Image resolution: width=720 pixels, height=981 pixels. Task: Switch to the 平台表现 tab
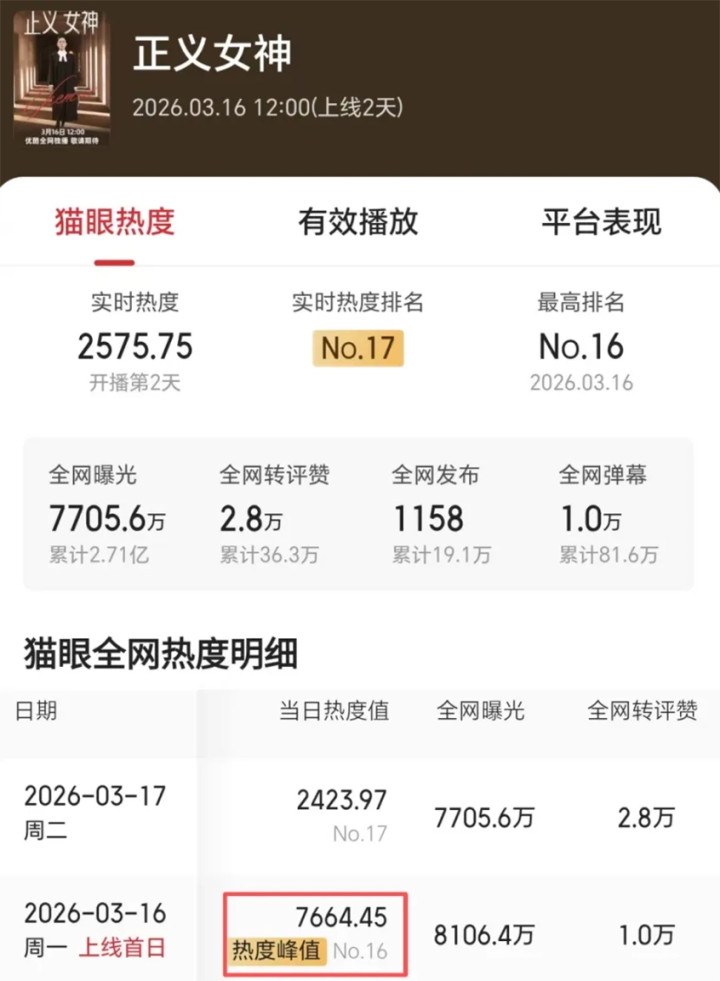pos(601,221)
